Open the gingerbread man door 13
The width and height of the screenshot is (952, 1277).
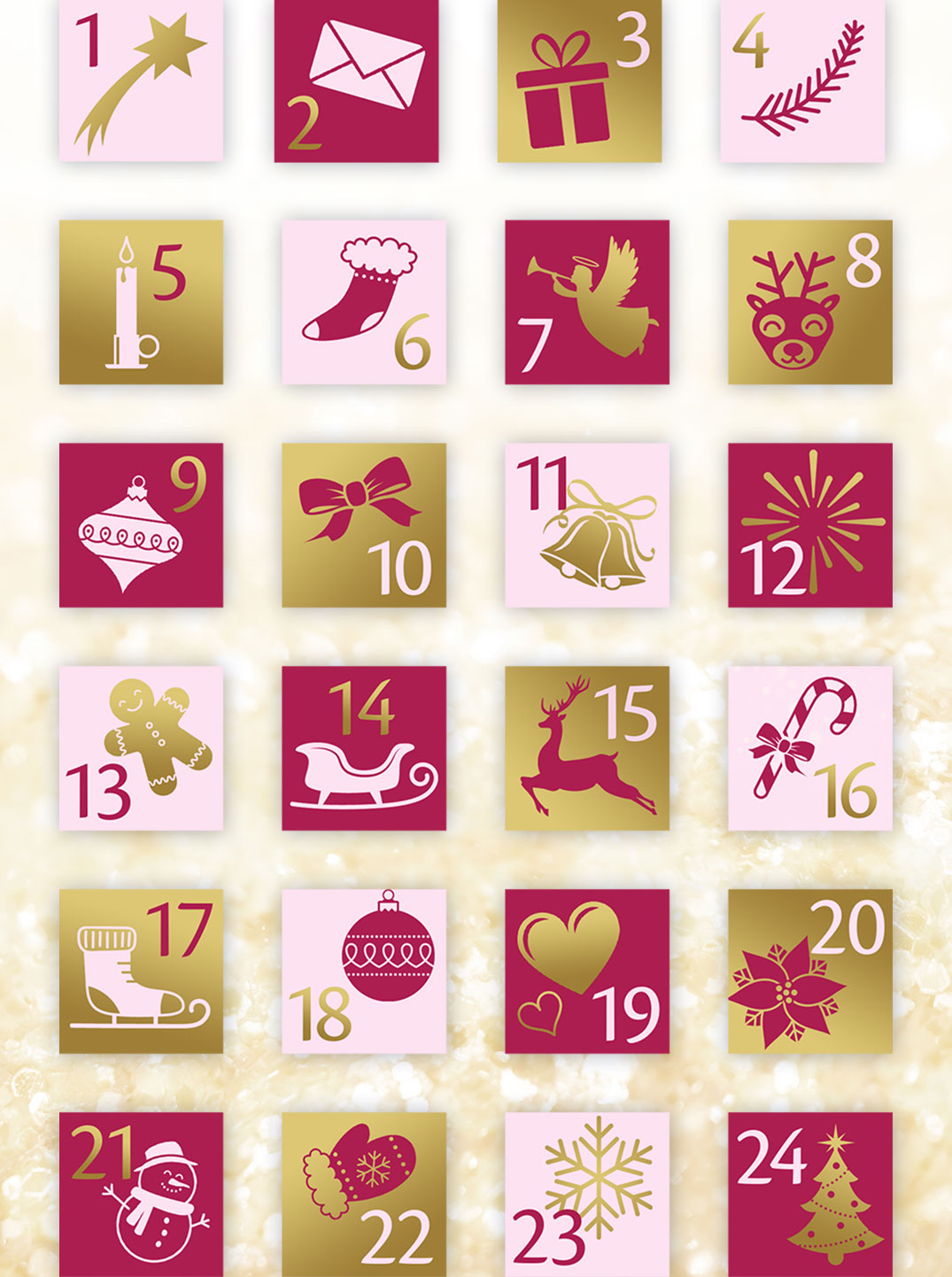click(x=141, y=748)
